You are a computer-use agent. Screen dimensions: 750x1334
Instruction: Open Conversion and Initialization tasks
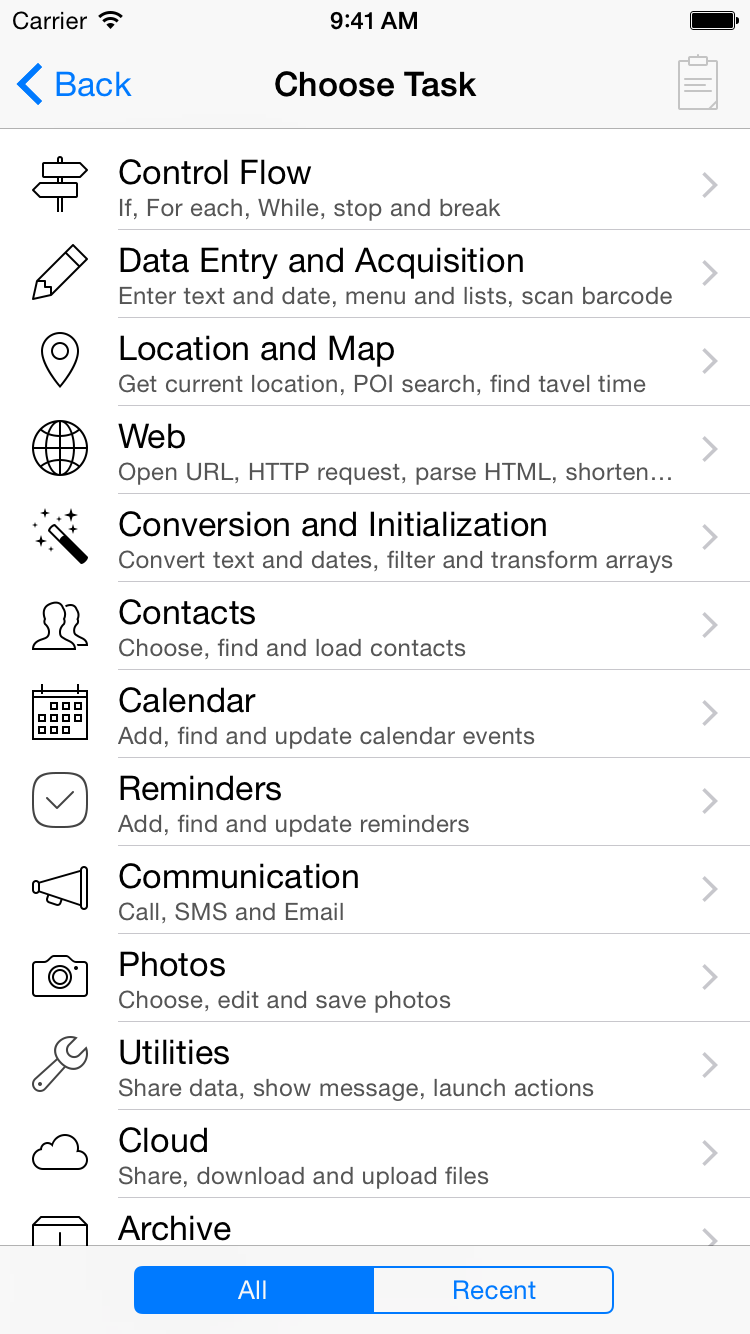point(375,539)
